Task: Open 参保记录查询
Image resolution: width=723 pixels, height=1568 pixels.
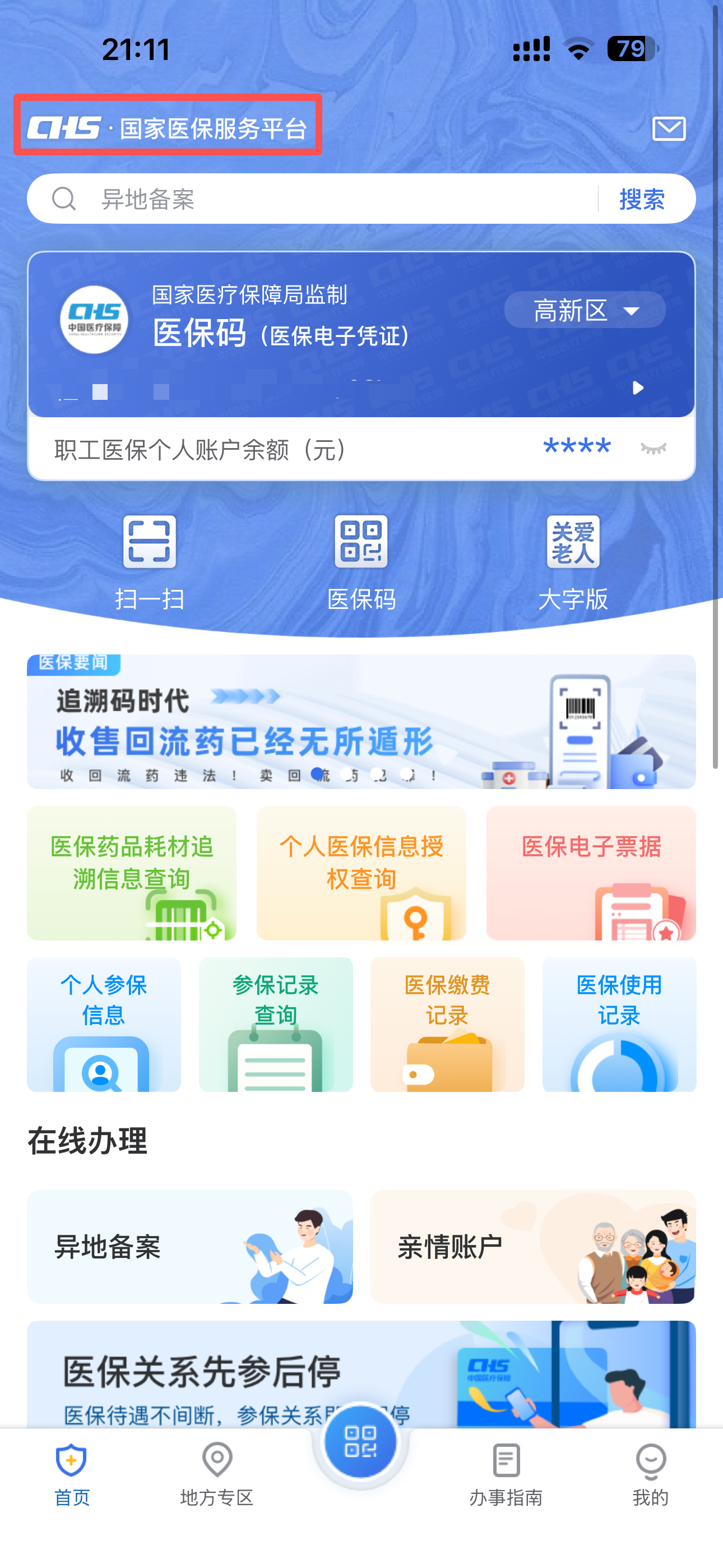Action: pyautogui.click(x=276, y=1023)
